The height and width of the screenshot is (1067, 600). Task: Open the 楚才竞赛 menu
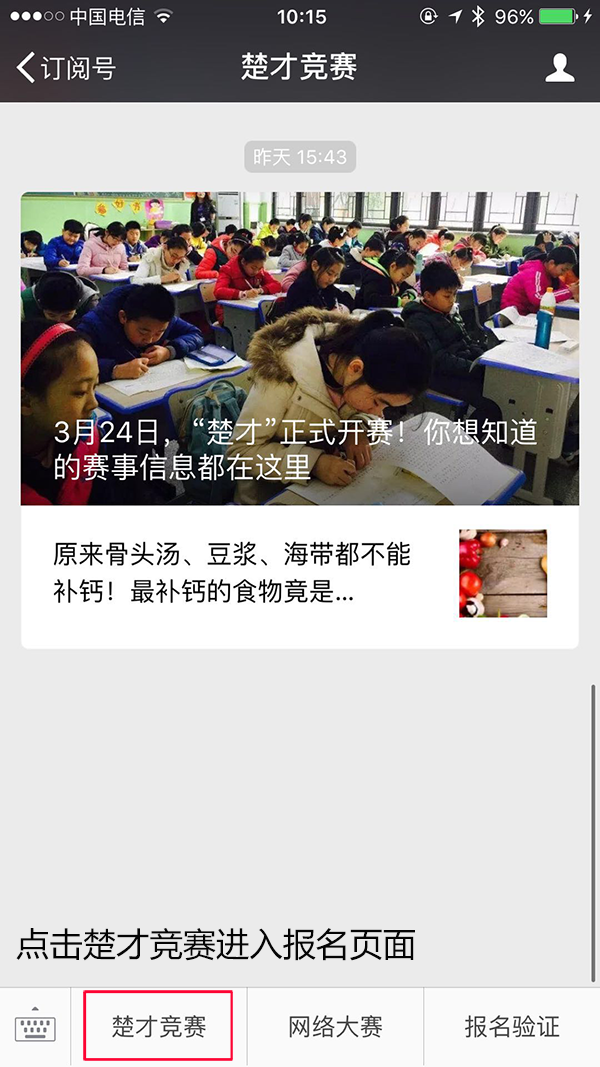coord(159,1027)
